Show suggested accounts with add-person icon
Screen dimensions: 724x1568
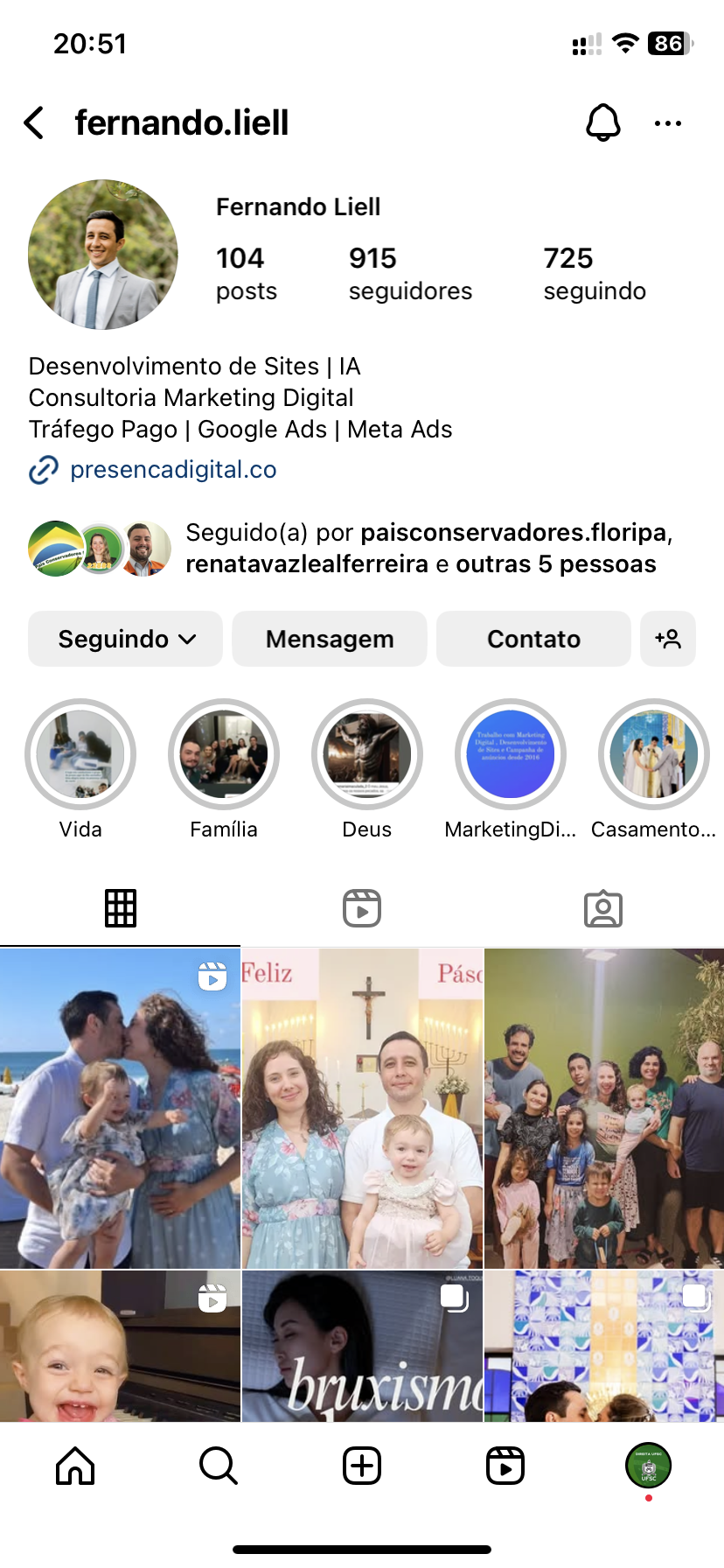coord(668,639)
